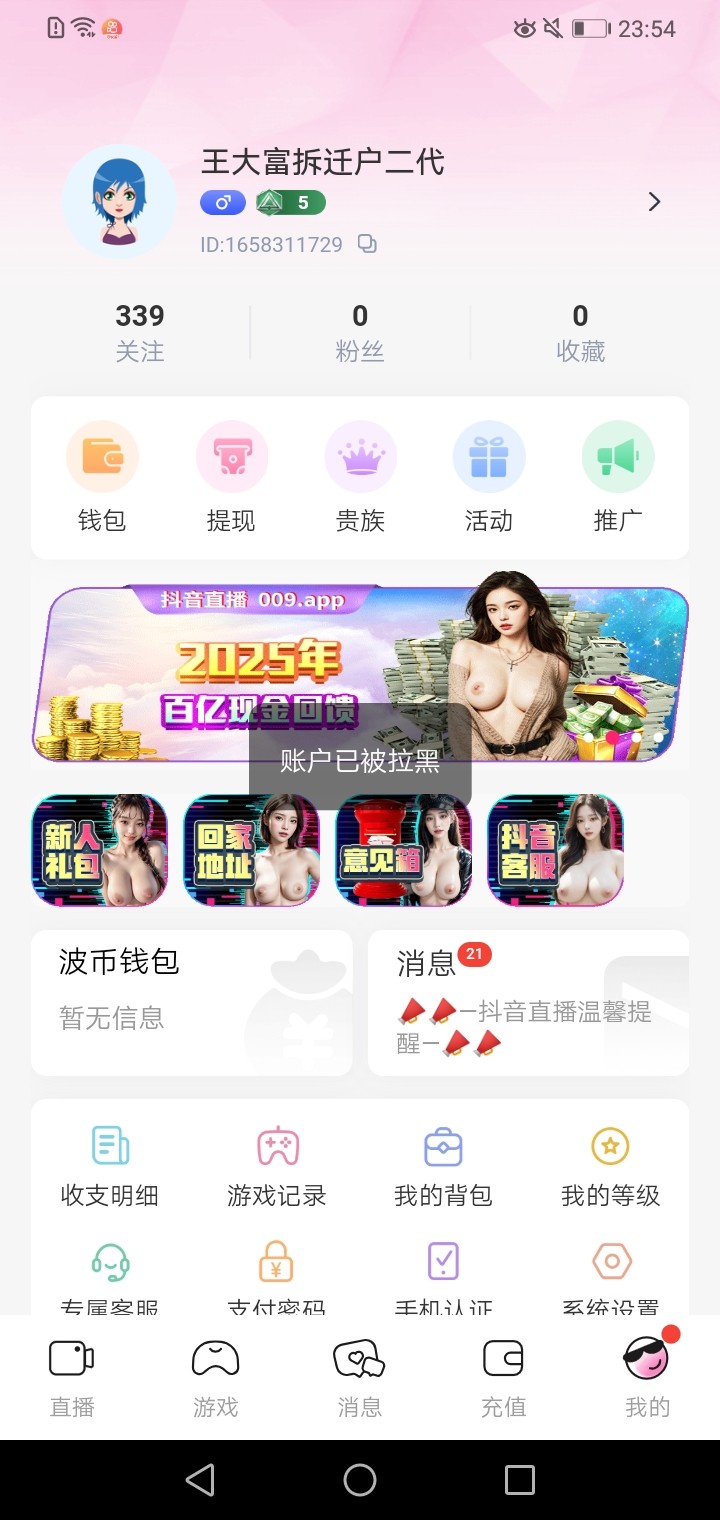Open the 提现 withdrawal option
The height and width of the screenshot is (1520, 720).
231,476
